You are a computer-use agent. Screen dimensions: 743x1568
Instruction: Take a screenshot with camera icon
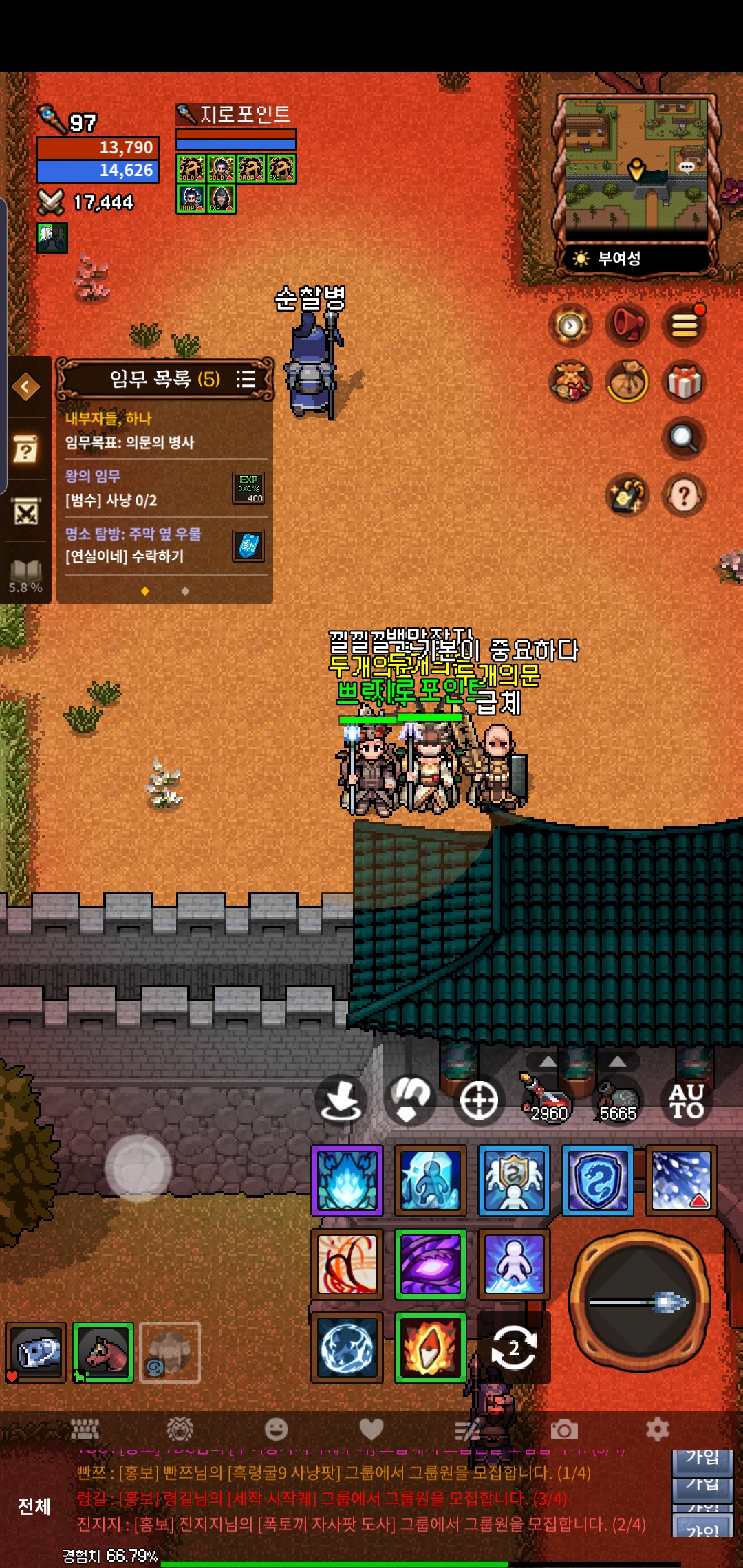tap(564, 1430)
